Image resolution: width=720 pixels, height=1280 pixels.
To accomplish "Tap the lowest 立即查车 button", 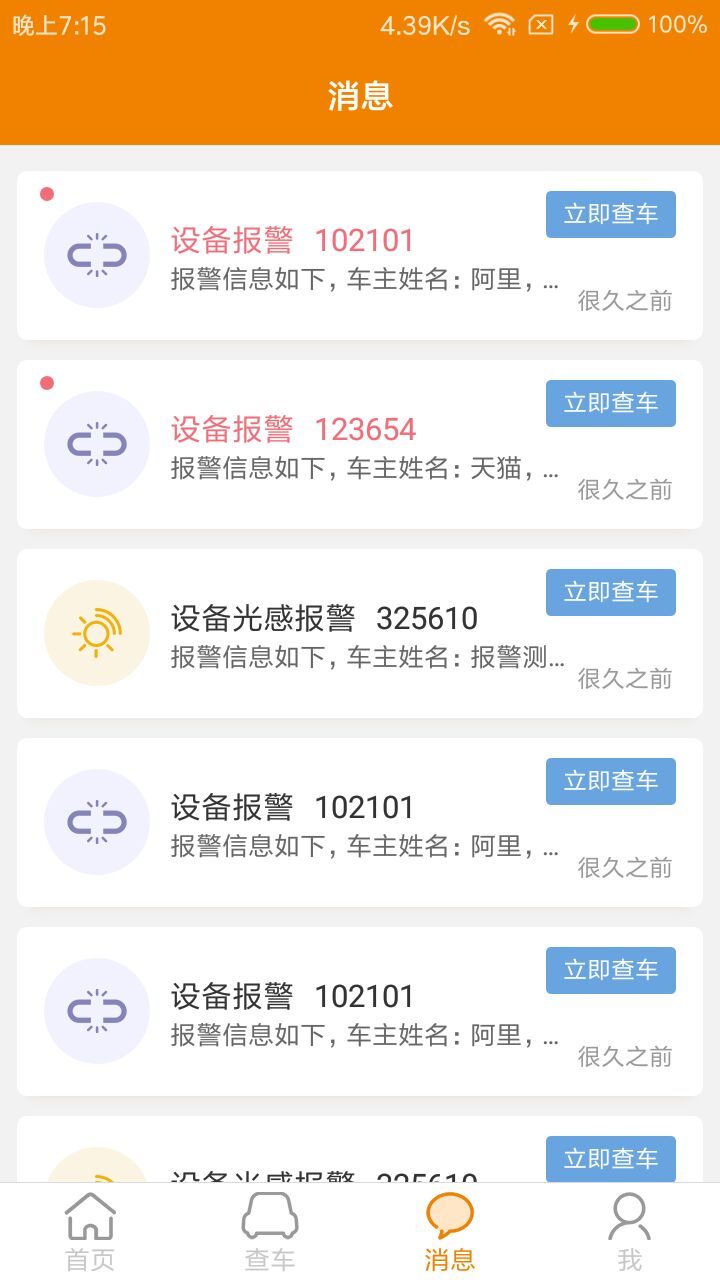I will tap(610, 1159).
